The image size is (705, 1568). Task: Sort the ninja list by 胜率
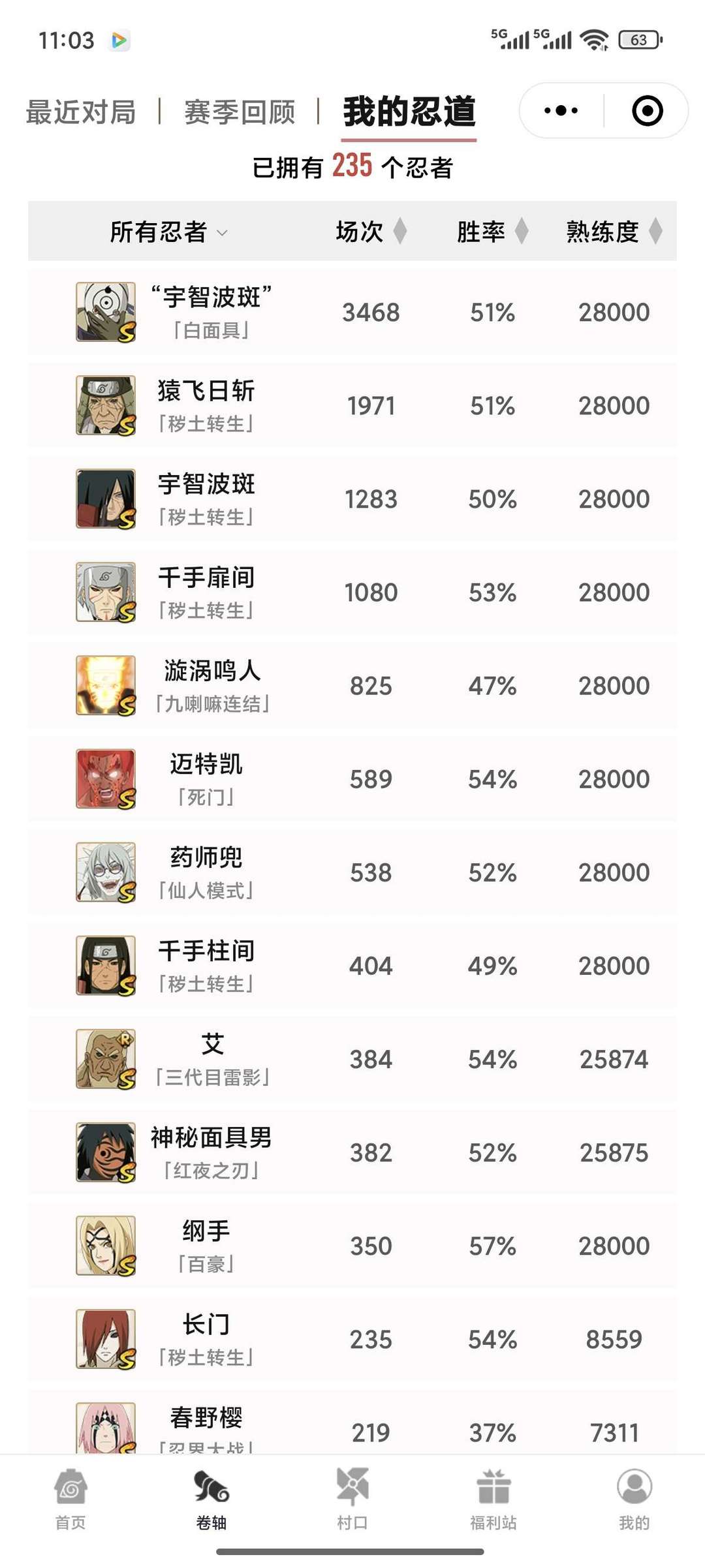tap(492, 231)
